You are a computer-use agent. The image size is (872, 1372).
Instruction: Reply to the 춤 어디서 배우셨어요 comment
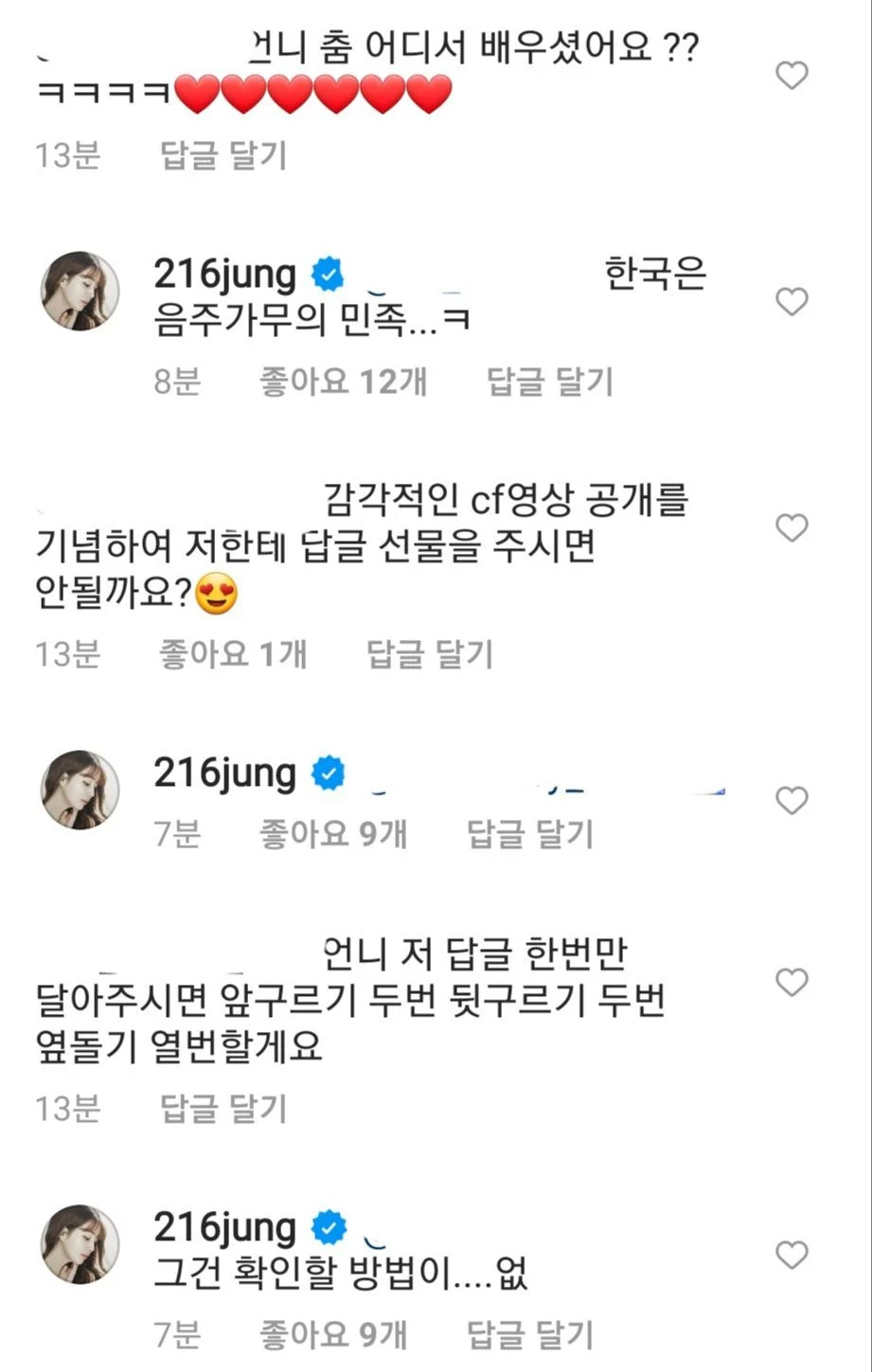(223, 155)
